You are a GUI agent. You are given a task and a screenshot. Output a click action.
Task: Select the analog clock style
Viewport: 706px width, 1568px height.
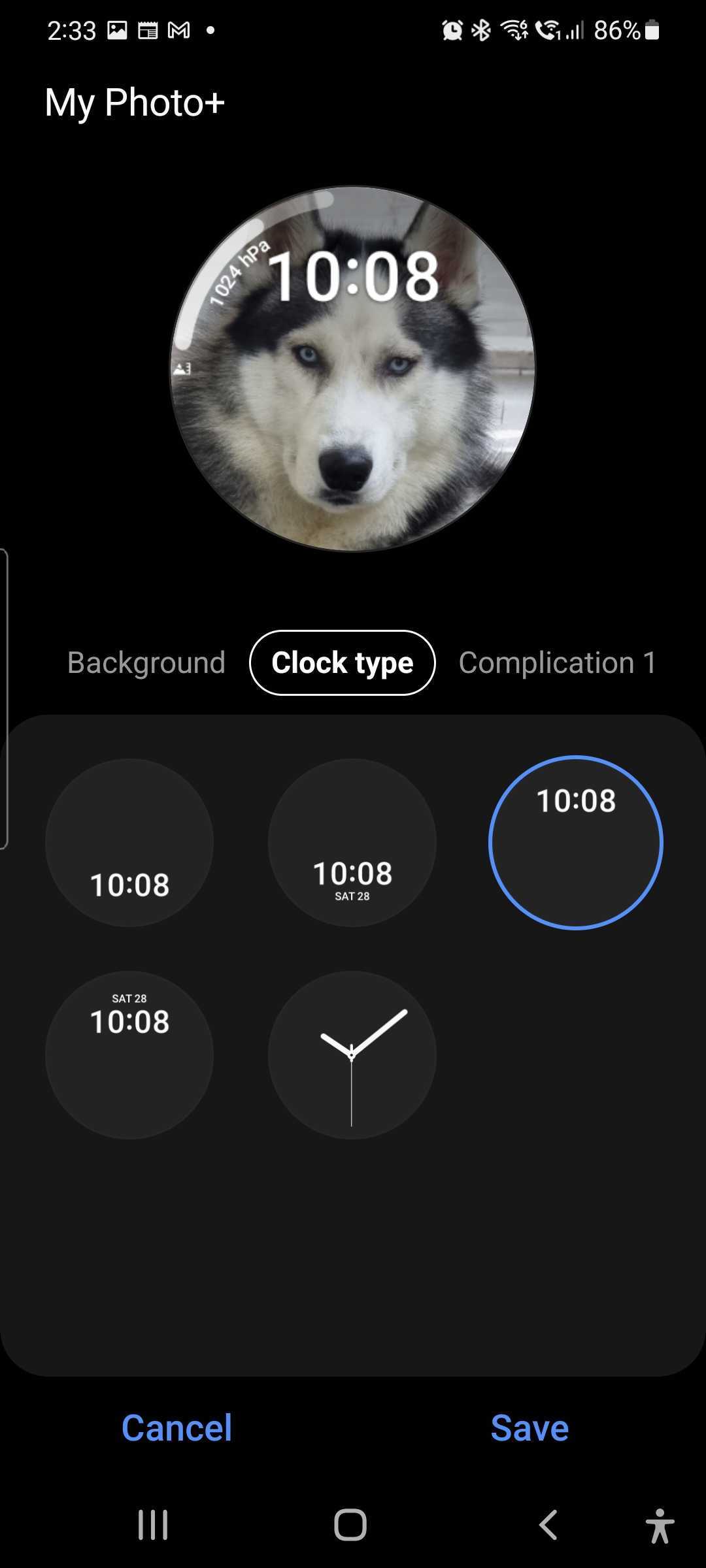coord(352,1055)
